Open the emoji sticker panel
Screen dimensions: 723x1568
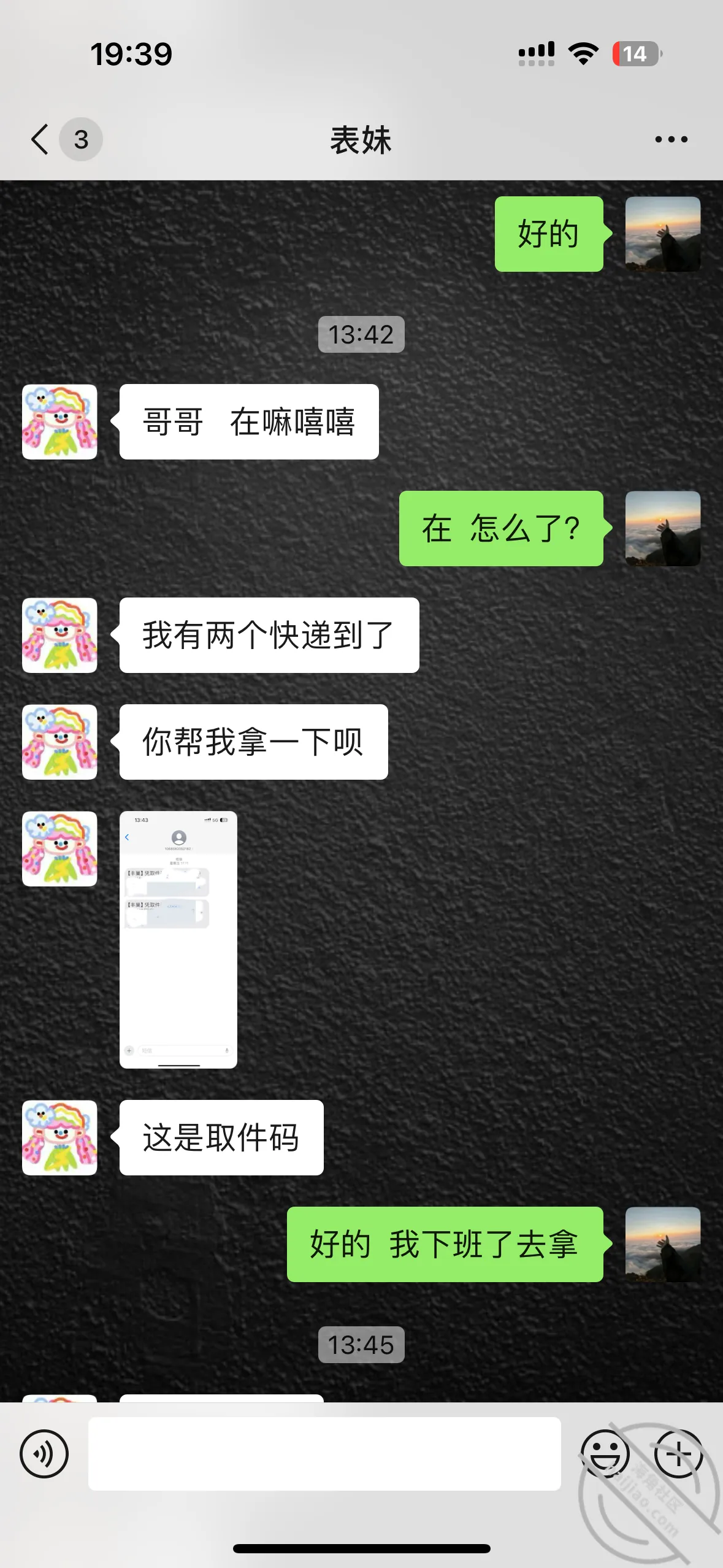[605, 1453]
